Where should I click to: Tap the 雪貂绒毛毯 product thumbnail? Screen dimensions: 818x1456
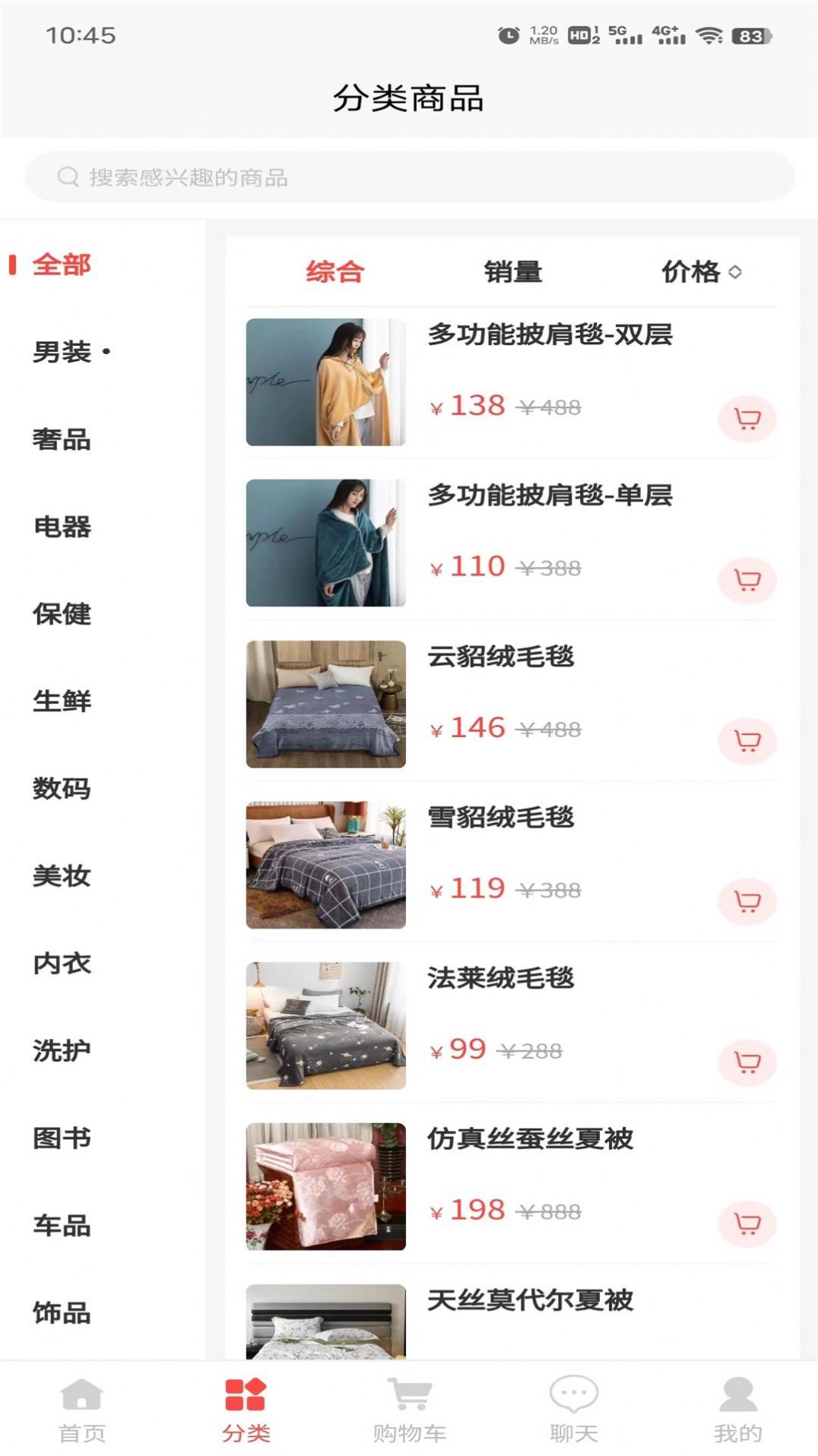point(325,863)
